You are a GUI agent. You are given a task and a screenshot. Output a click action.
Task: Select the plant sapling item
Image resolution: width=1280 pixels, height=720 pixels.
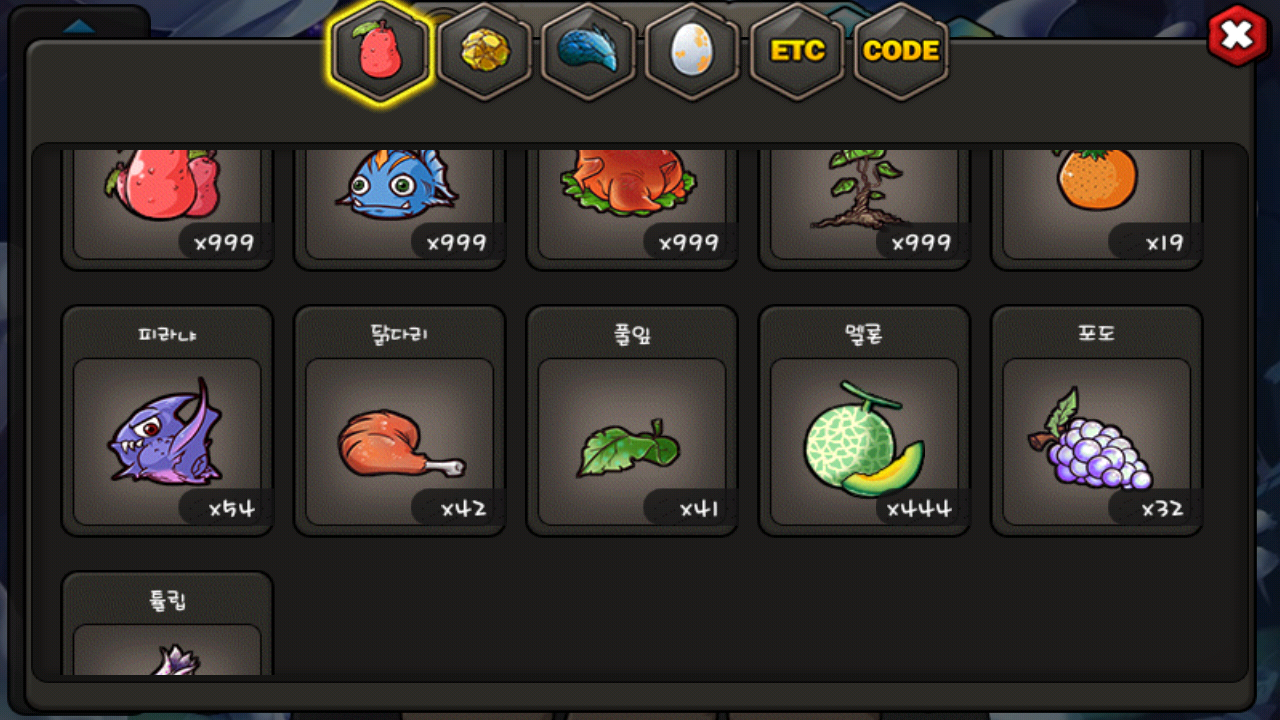(x=864, y=209)
